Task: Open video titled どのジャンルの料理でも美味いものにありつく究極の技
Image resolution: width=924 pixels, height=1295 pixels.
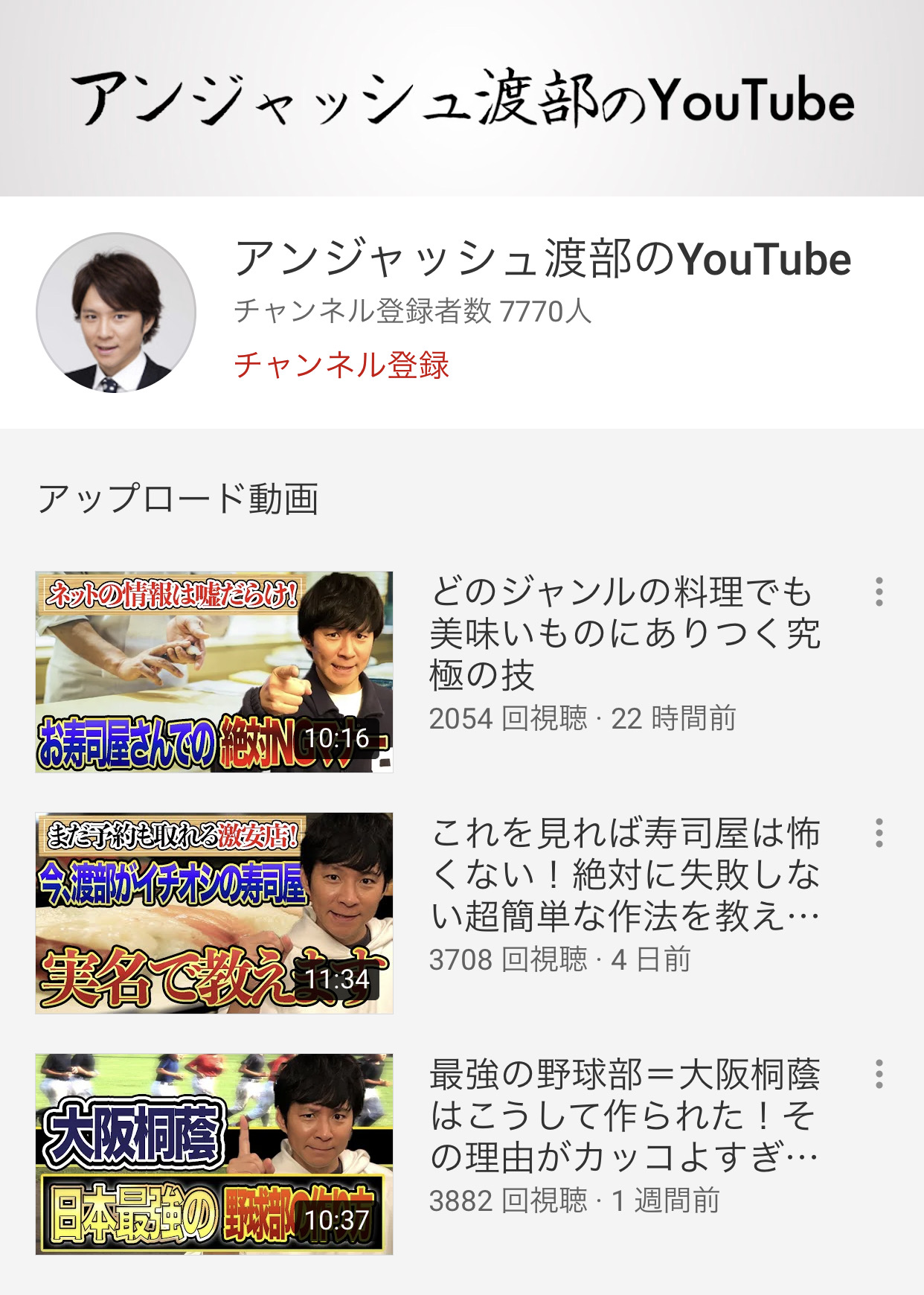Action: pyautogui.click(x=625, y=633)
